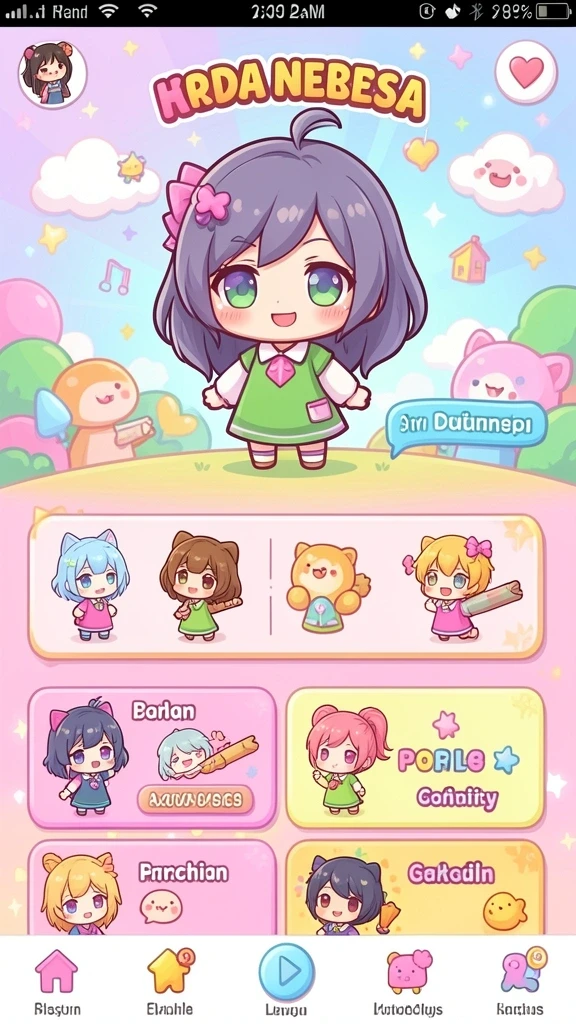This screenshot has width=576, height=1024.
Task: Tap the blue Duünnepi speech bubble
Action: pos(466,426)
